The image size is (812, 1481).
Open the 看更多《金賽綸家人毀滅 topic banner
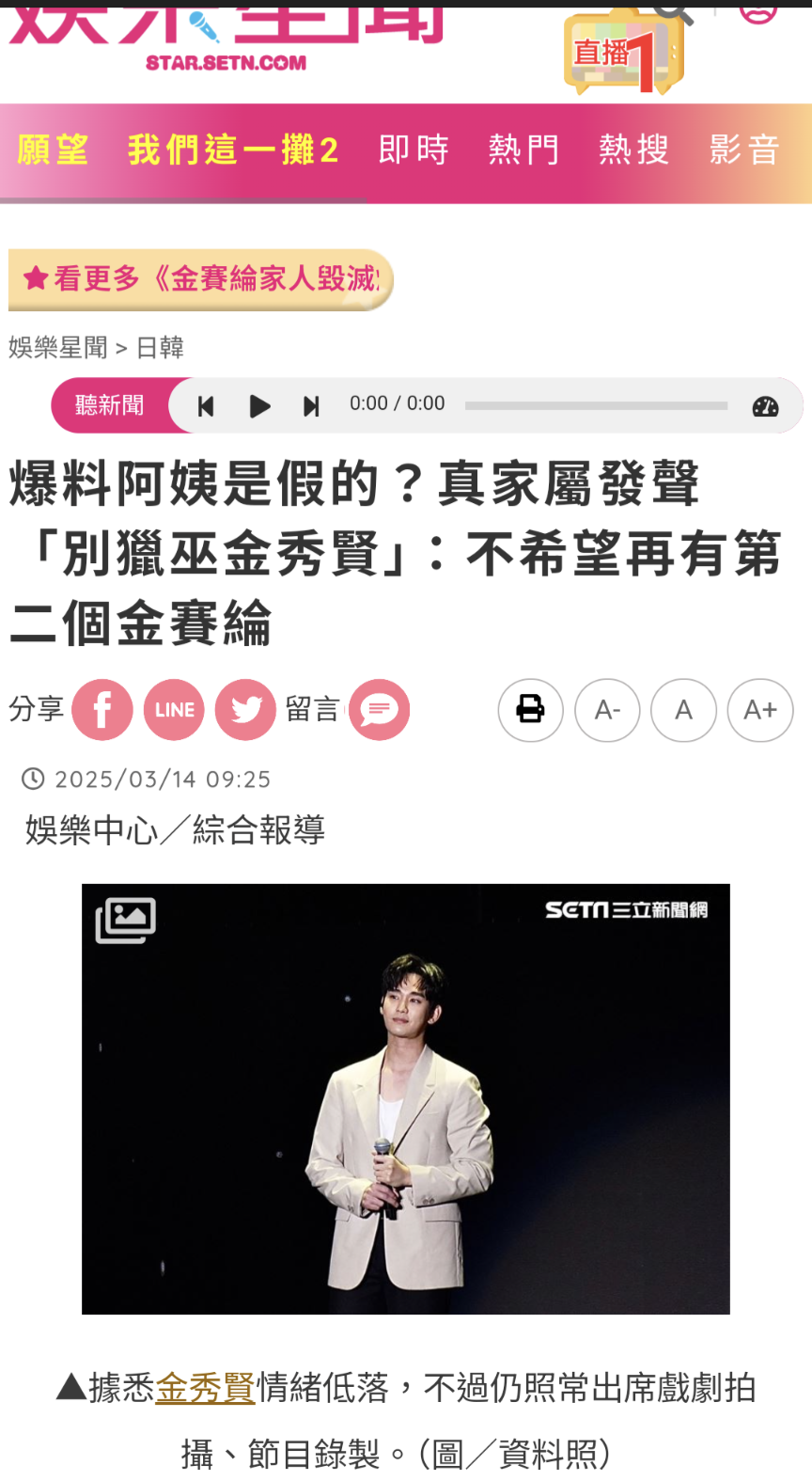tap(200, 279)
